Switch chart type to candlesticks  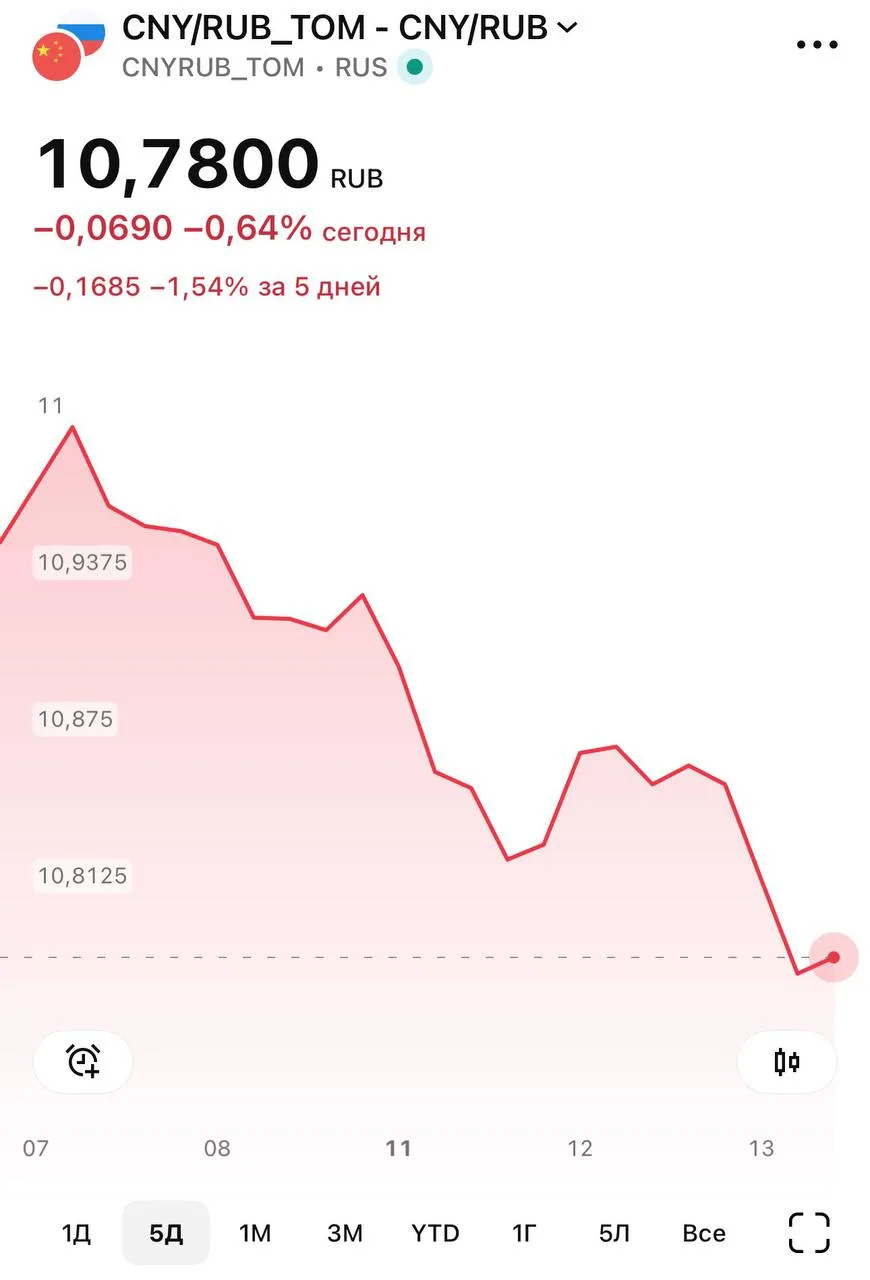point(787,1061)
